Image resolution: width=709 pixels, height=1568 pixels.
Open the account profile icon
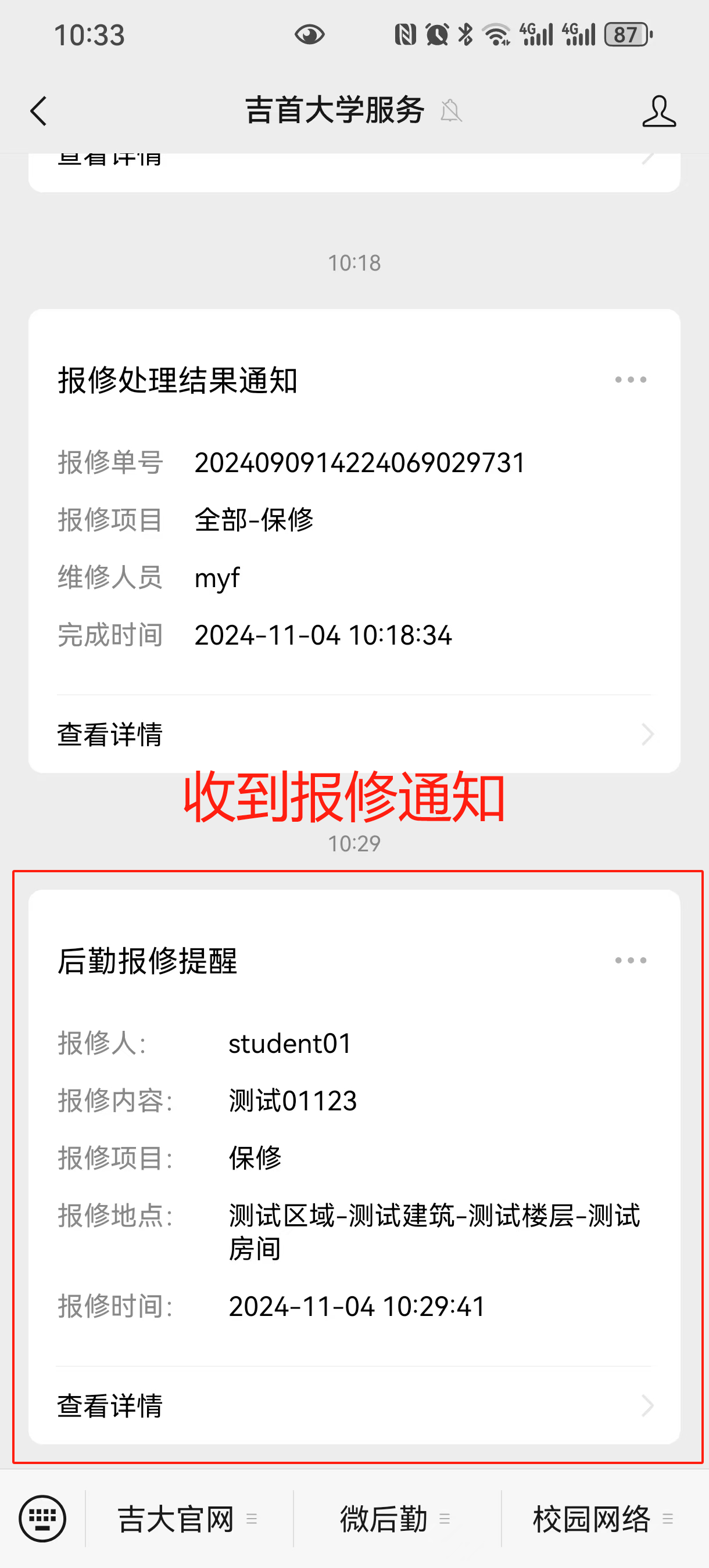658,112
